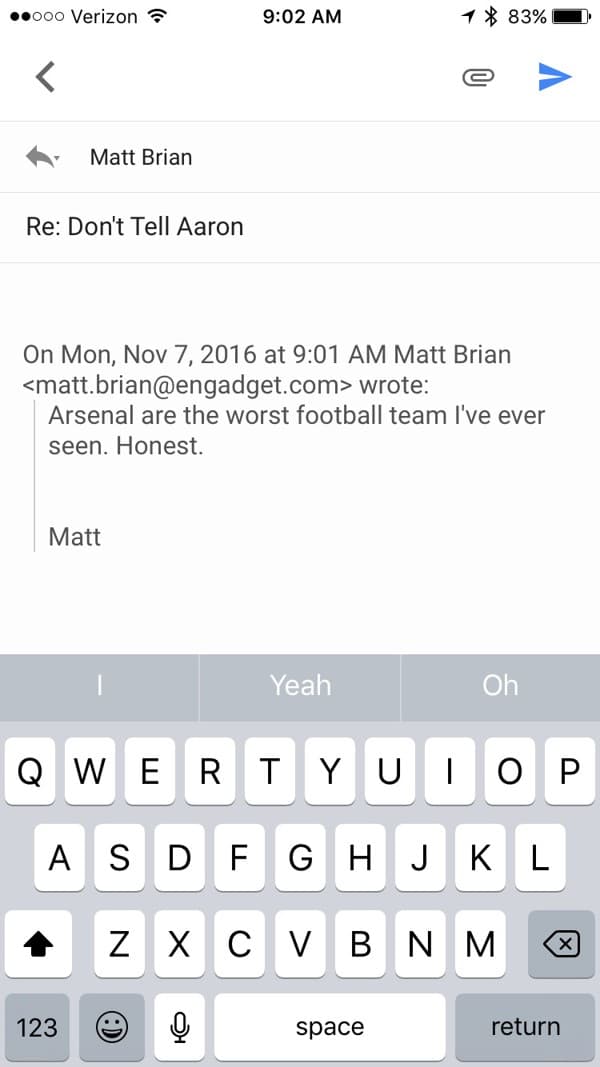The image size is (600, 1067).
Task: Attach a file with the paperclip icon
Action: tap(478, 77)
